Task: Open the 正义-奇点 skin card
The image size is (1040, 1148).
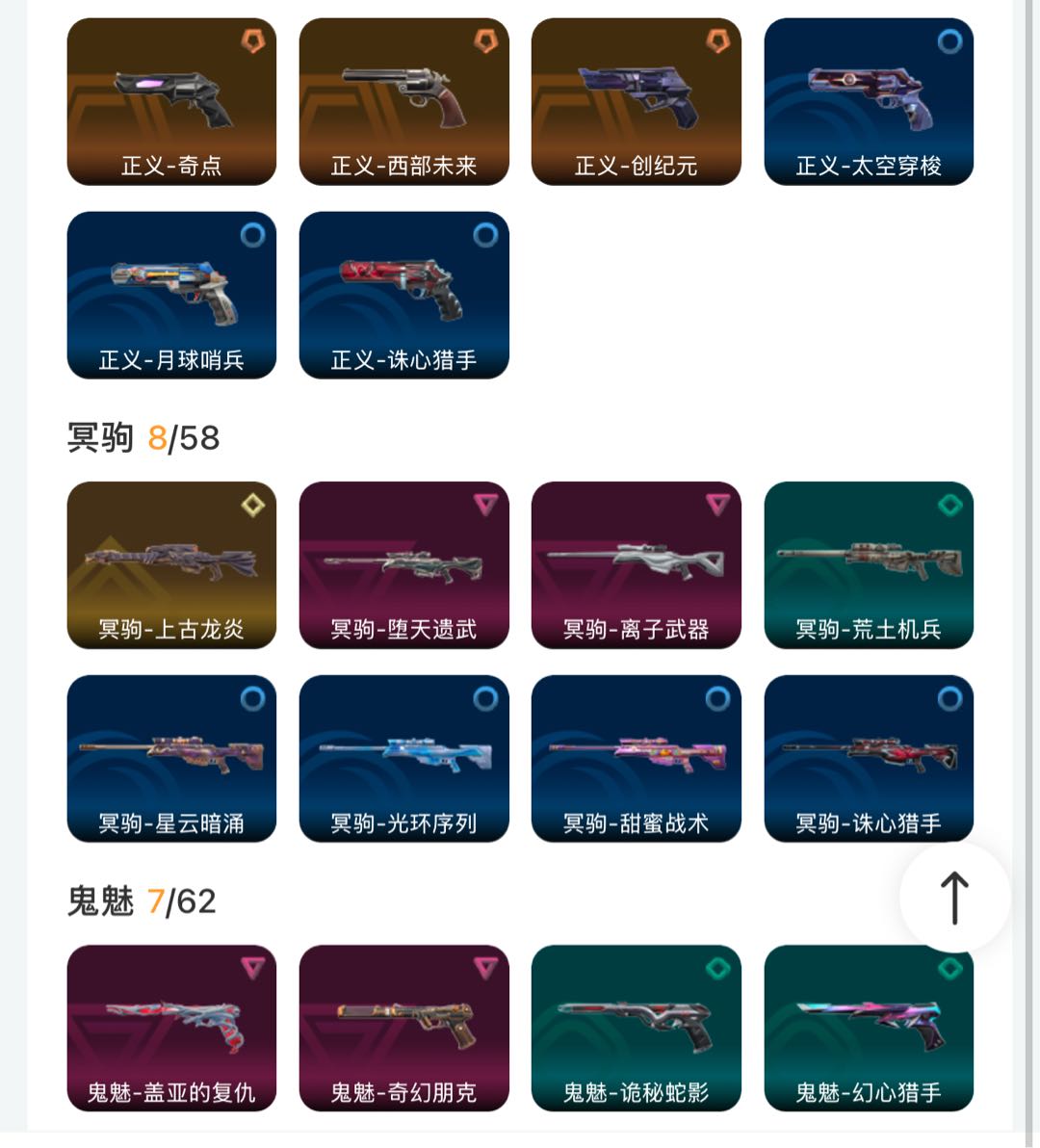Action: [171, 101]
